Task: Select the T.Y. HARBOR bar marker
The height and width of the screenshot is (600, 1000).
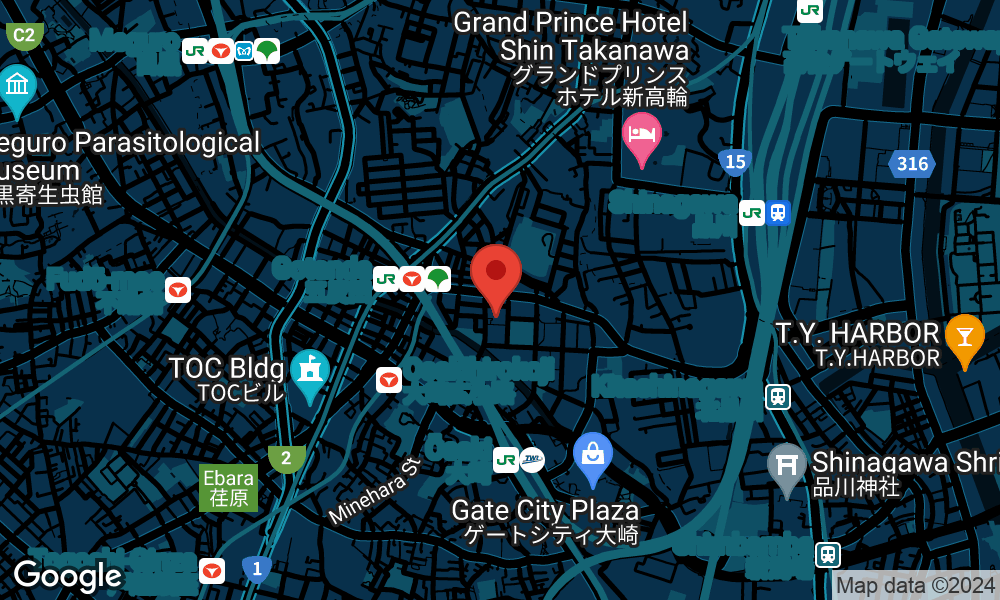Action: click(x=965, y=337)
